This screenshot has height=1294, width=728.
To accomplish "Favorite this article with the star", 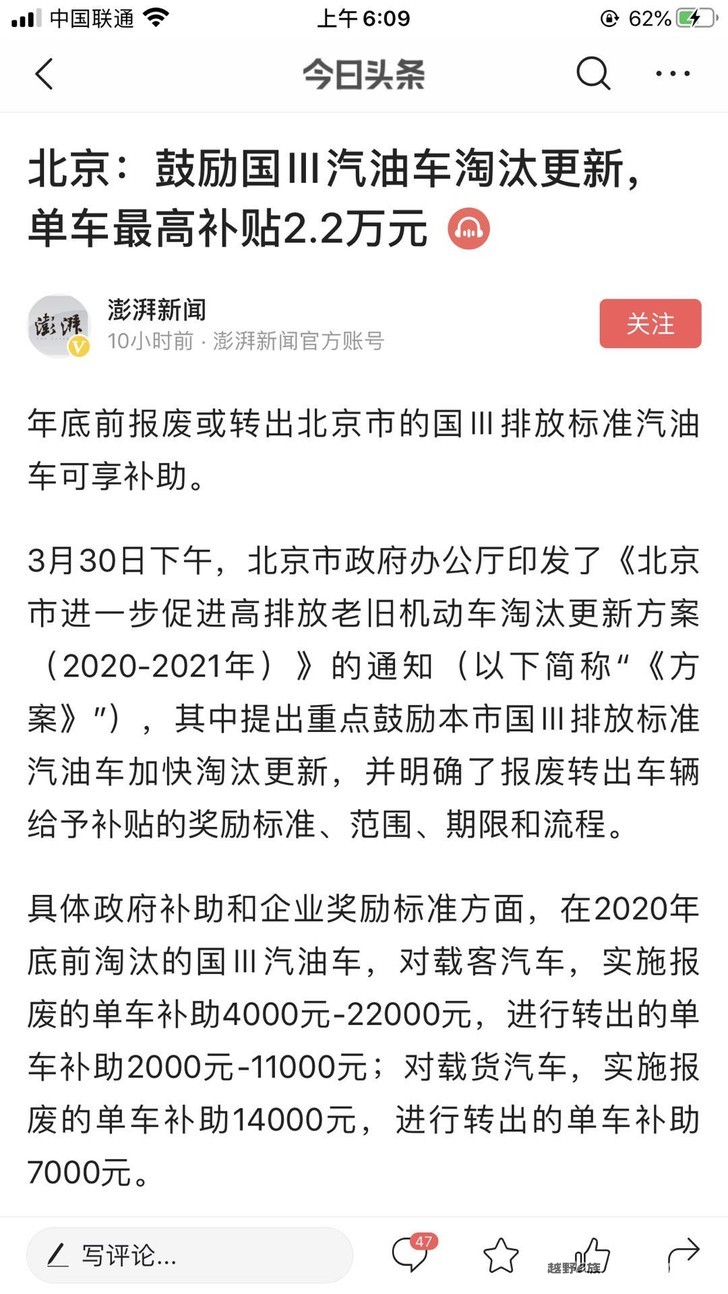I will 501,1255.
